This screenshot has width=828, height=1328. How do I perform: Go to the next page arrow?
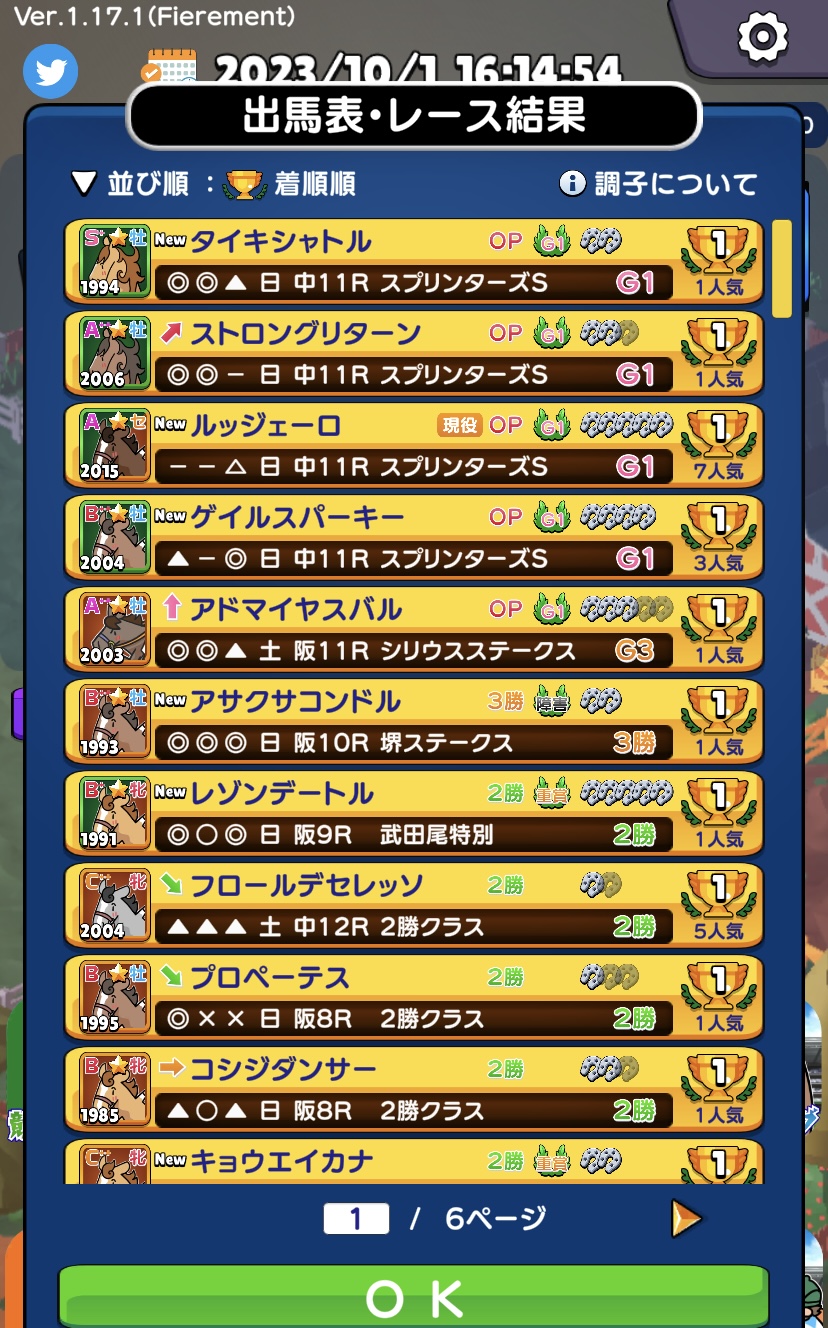pos(686,1218)
